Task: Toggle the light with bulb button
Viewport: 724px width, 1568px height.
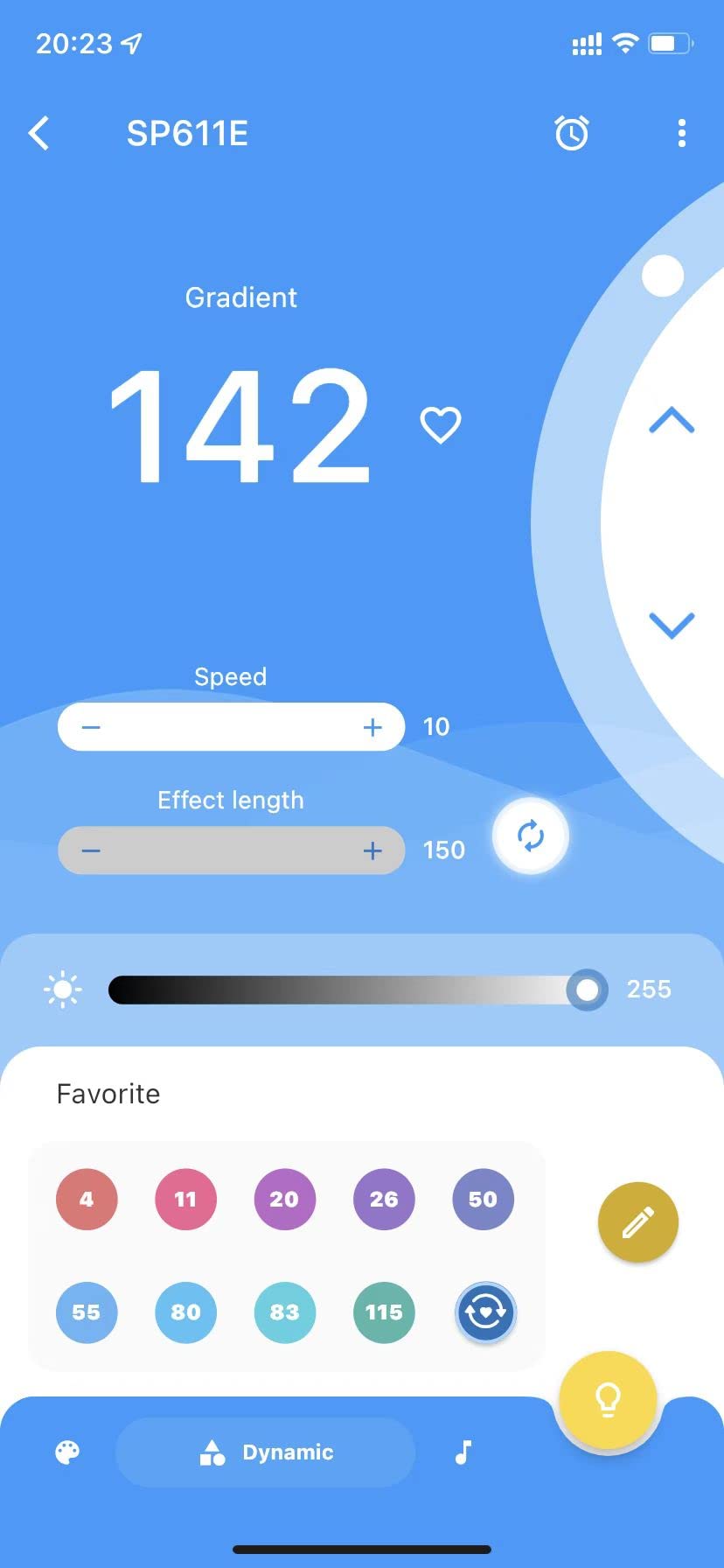Action: (608, 1400)
